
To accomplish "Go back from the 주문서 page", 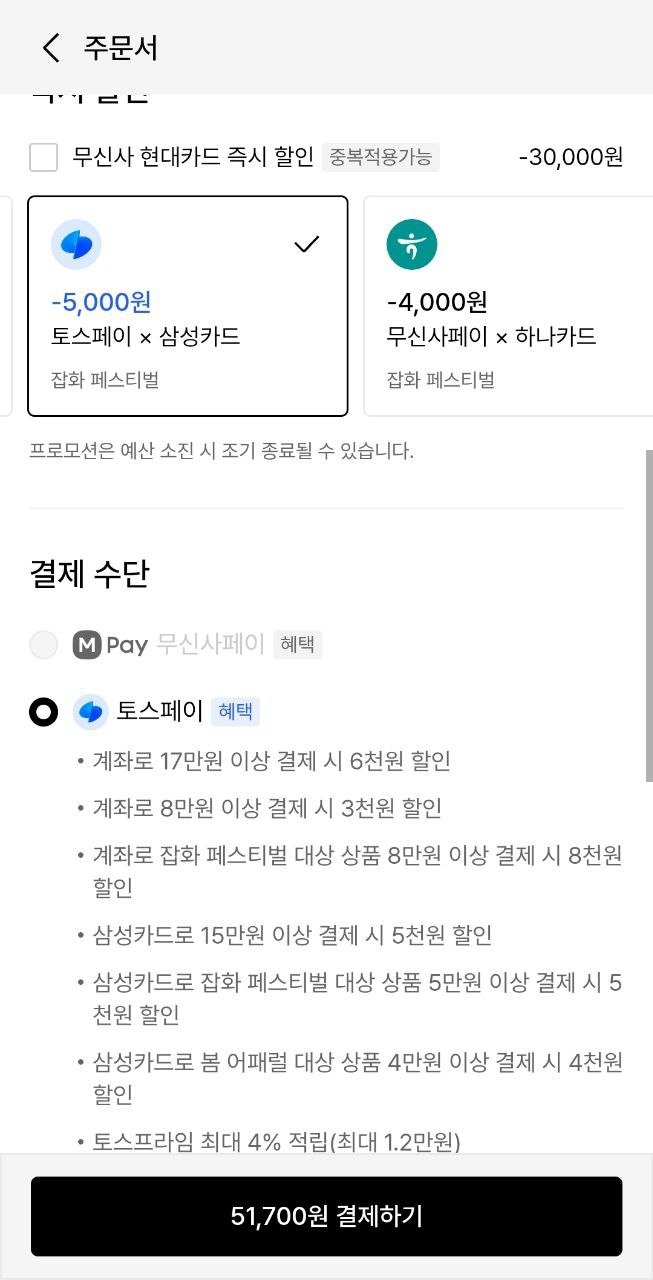I will point(50,47).
